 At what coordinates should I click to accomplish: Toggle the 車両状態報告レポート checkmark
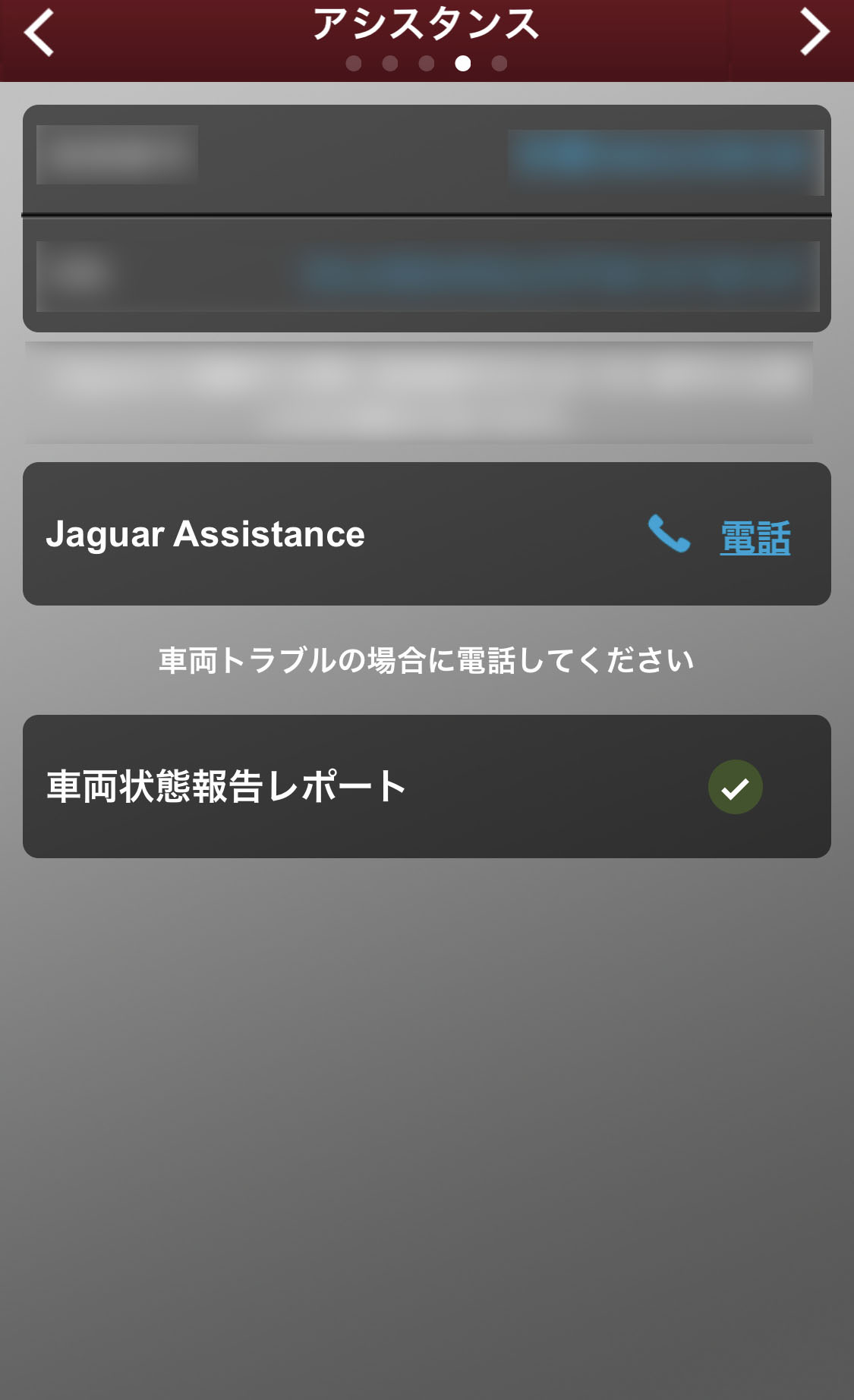735,787
